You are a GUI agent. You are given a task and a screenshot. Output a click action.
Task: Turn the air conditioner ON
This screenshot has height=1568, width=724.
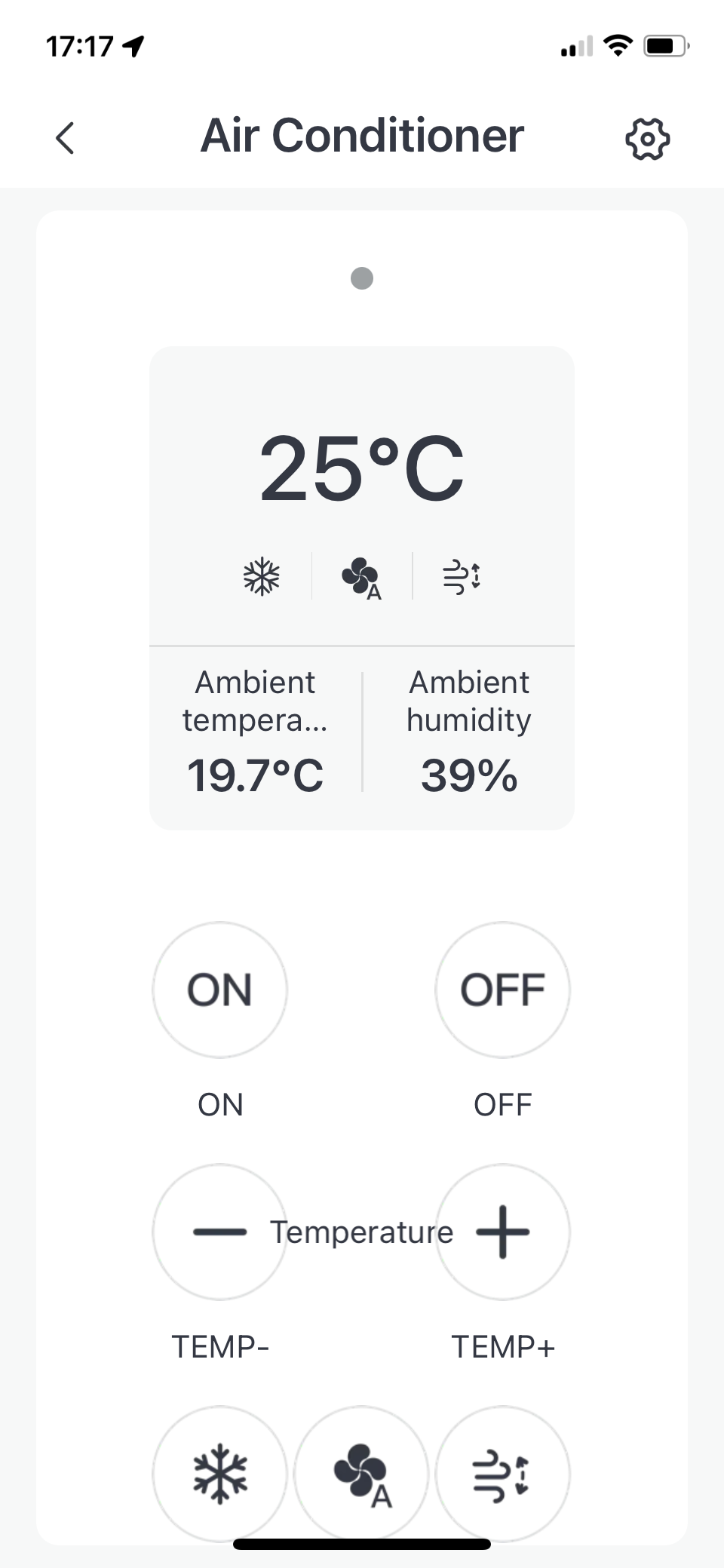[219, 990]
